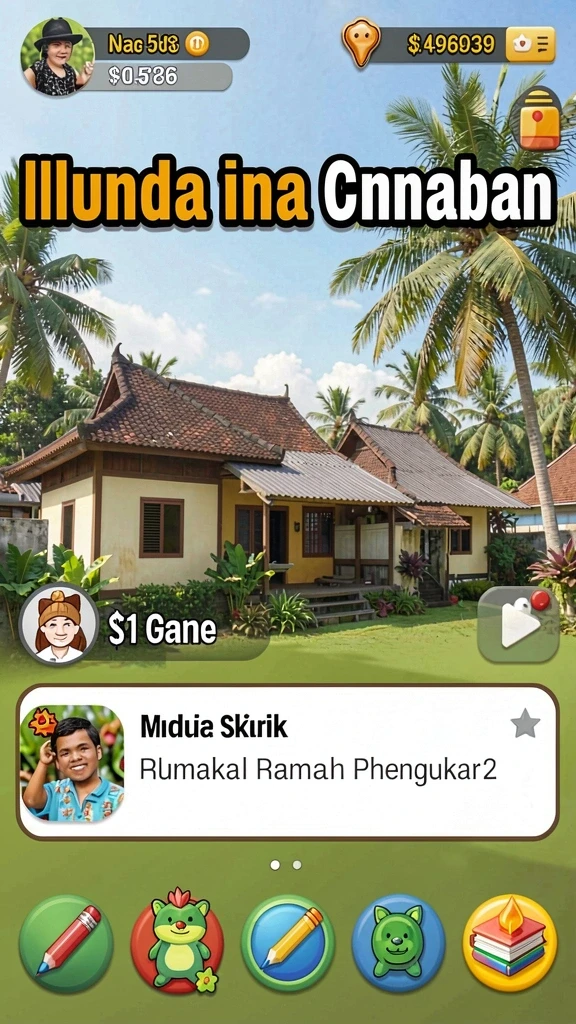576x1024 pixels.
Task: Tap the blue button with yellow pencil
Action: (288, 944)
